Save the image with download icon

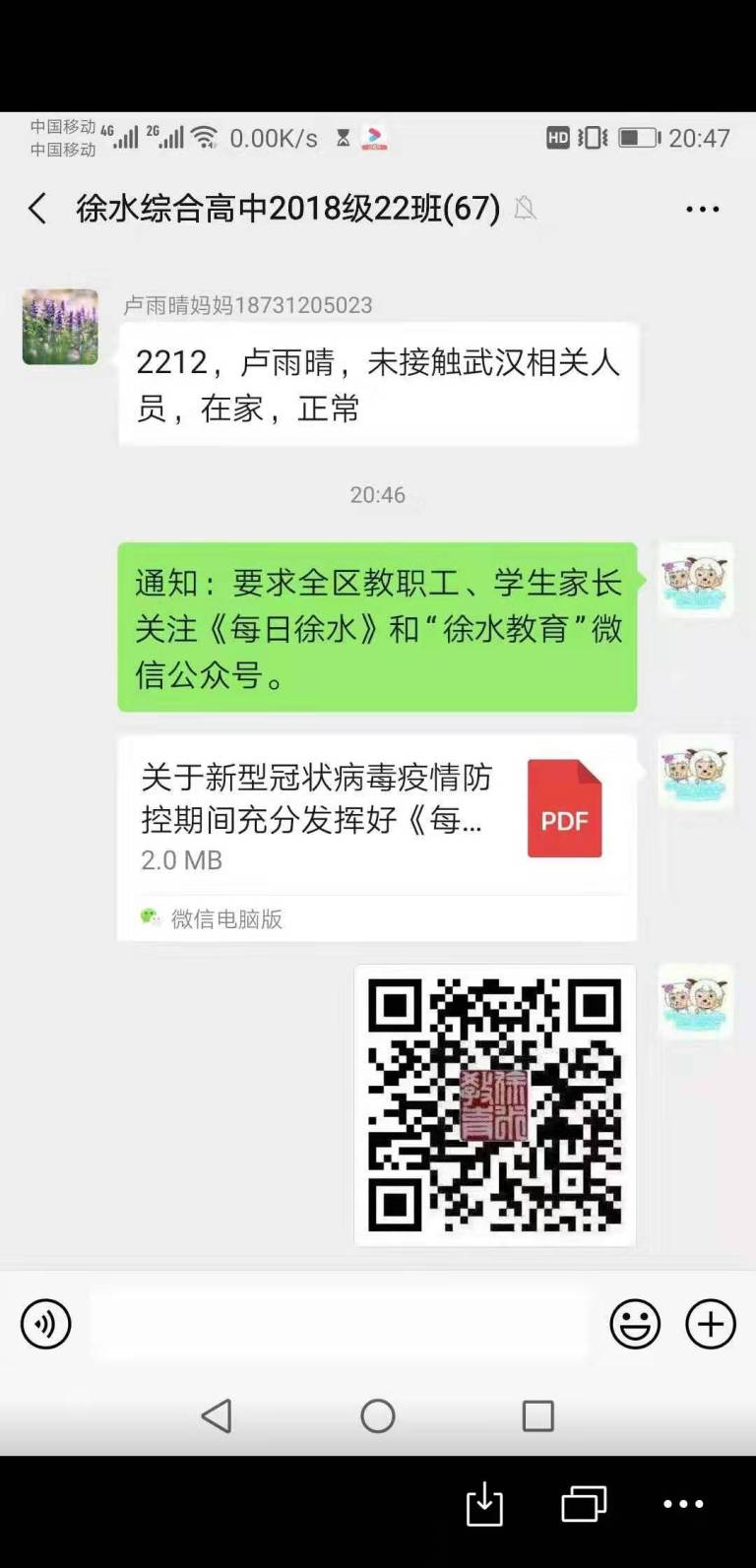coord(484,1504)
